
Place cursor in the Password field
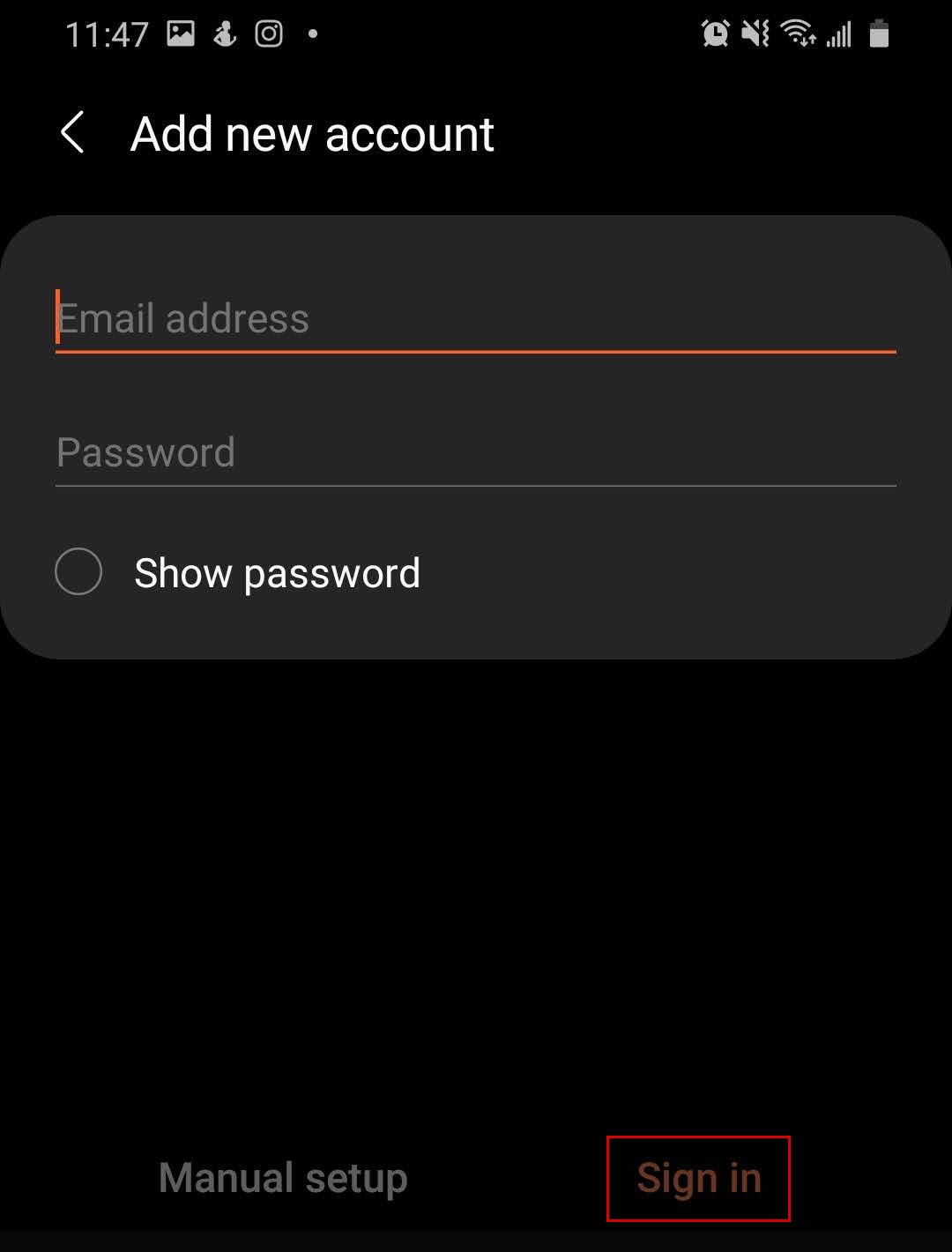(x=476, y=453)
